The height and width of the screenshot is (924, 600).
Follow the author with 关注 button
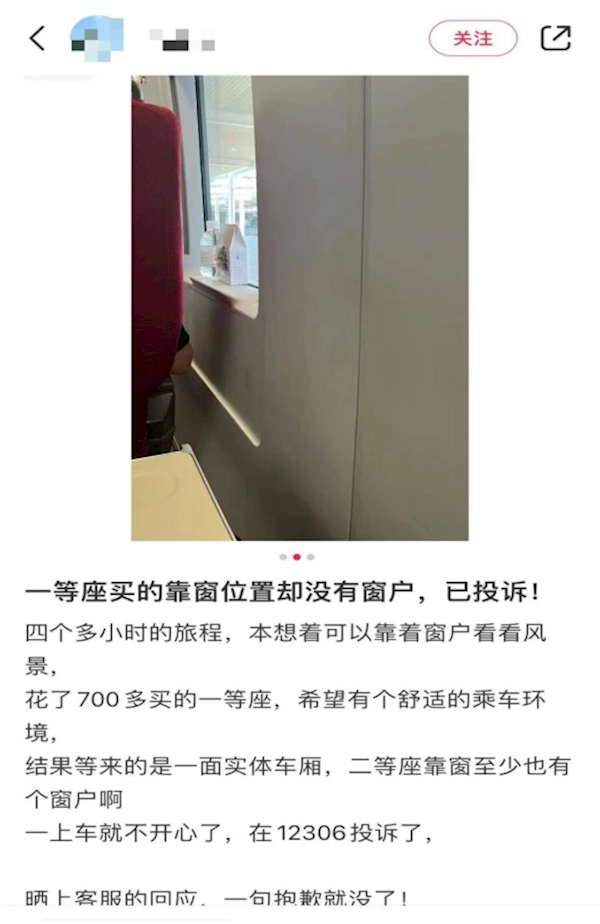click(x=473, y=38)
